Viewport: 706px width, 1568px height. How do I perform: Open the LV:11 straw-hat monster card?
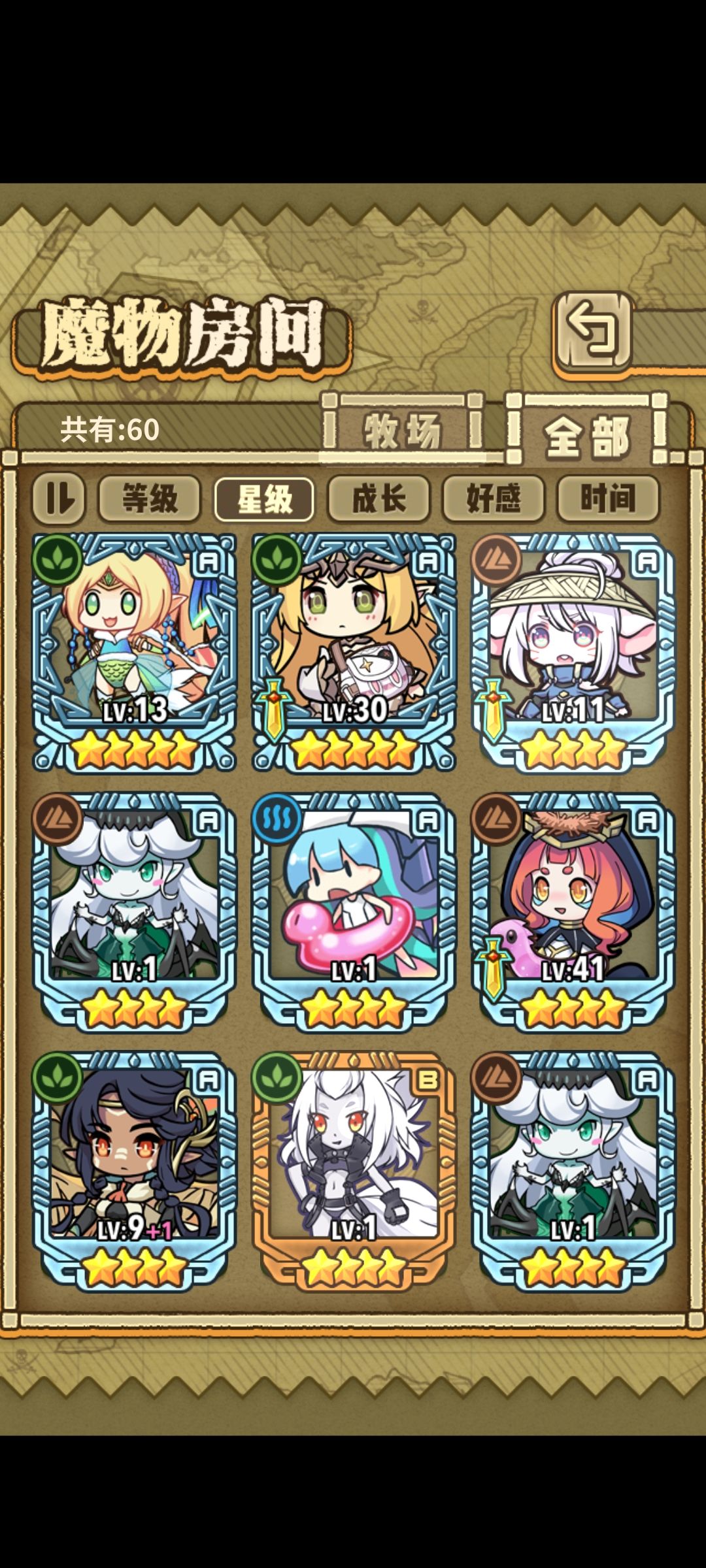pos(573,653)
